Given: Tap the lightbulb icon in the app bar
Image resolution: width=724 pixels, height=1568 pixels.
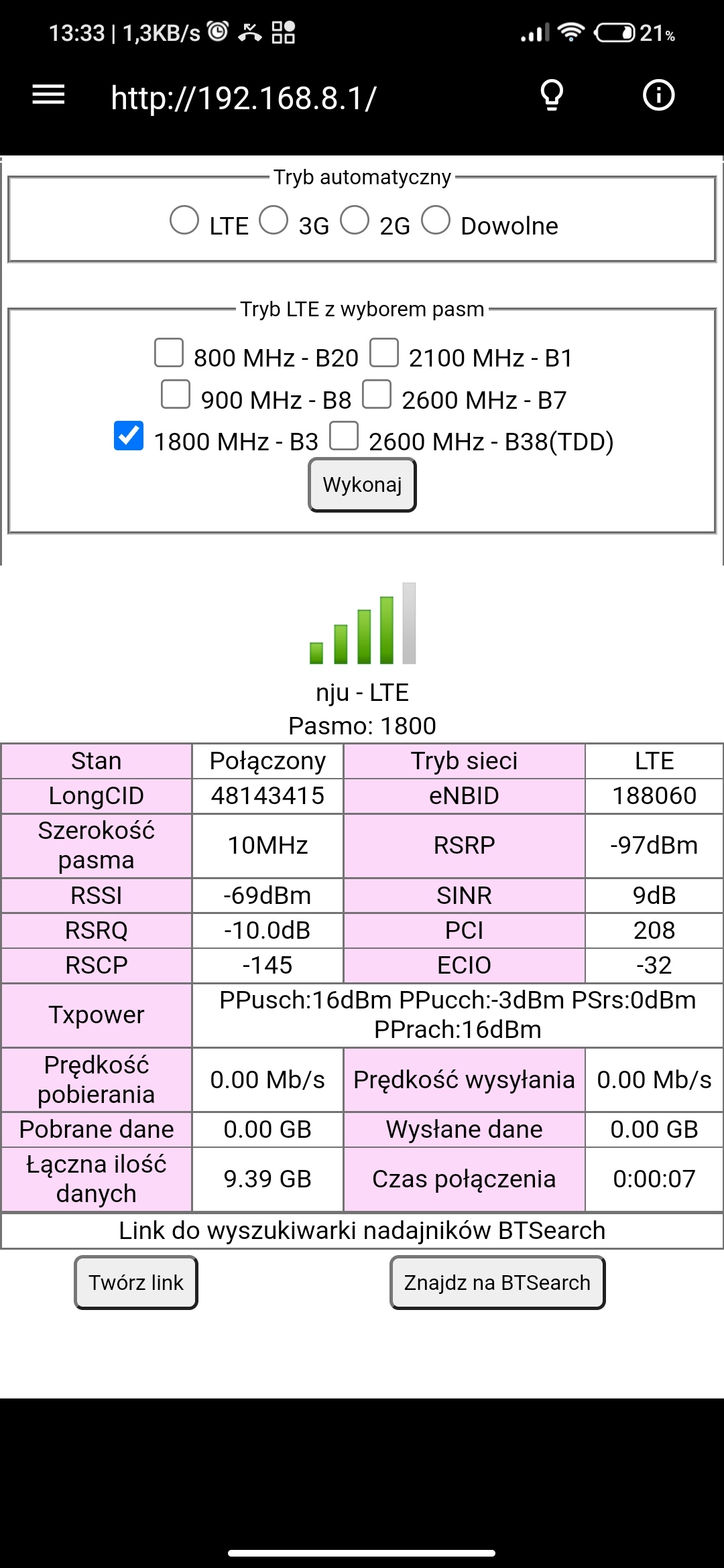Looking at the screenshot, I should (x=552, y=95).
